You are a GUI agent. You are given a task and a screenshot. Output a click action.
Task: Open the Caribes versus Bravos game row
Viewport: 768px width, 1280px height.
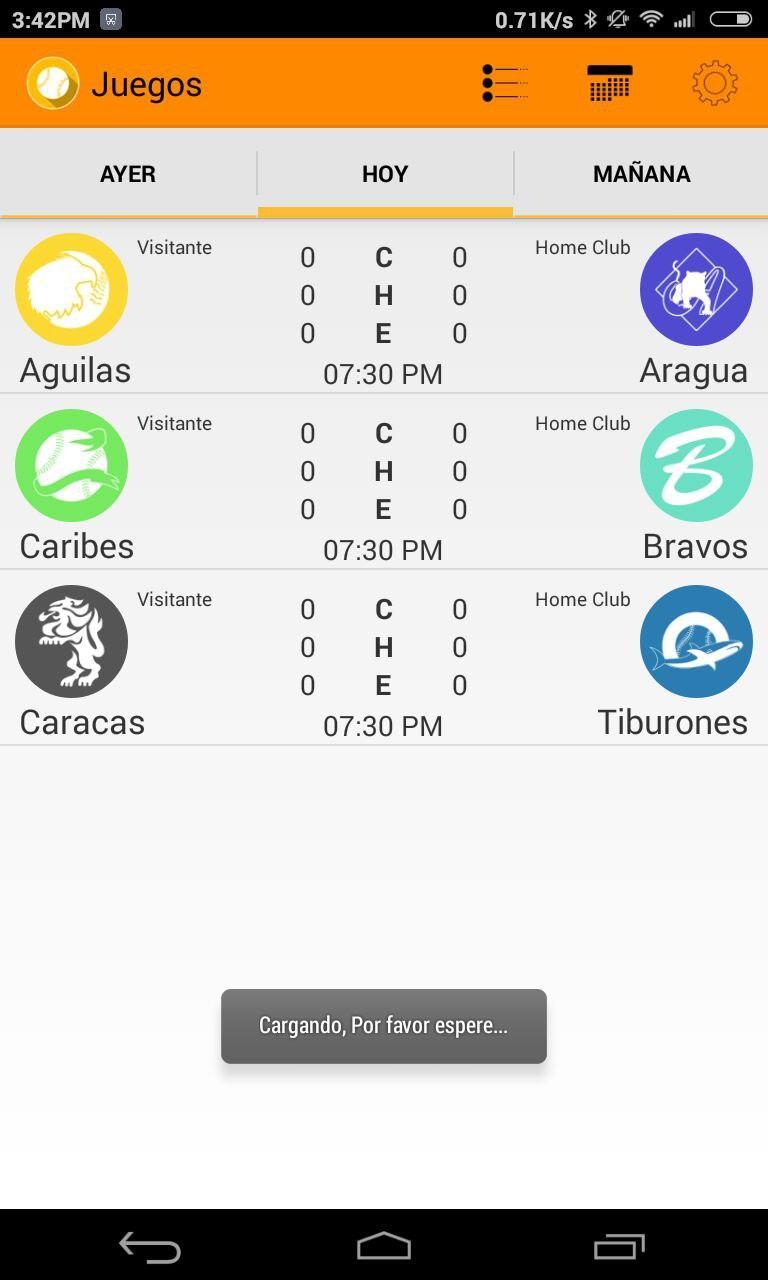[384, 481]
